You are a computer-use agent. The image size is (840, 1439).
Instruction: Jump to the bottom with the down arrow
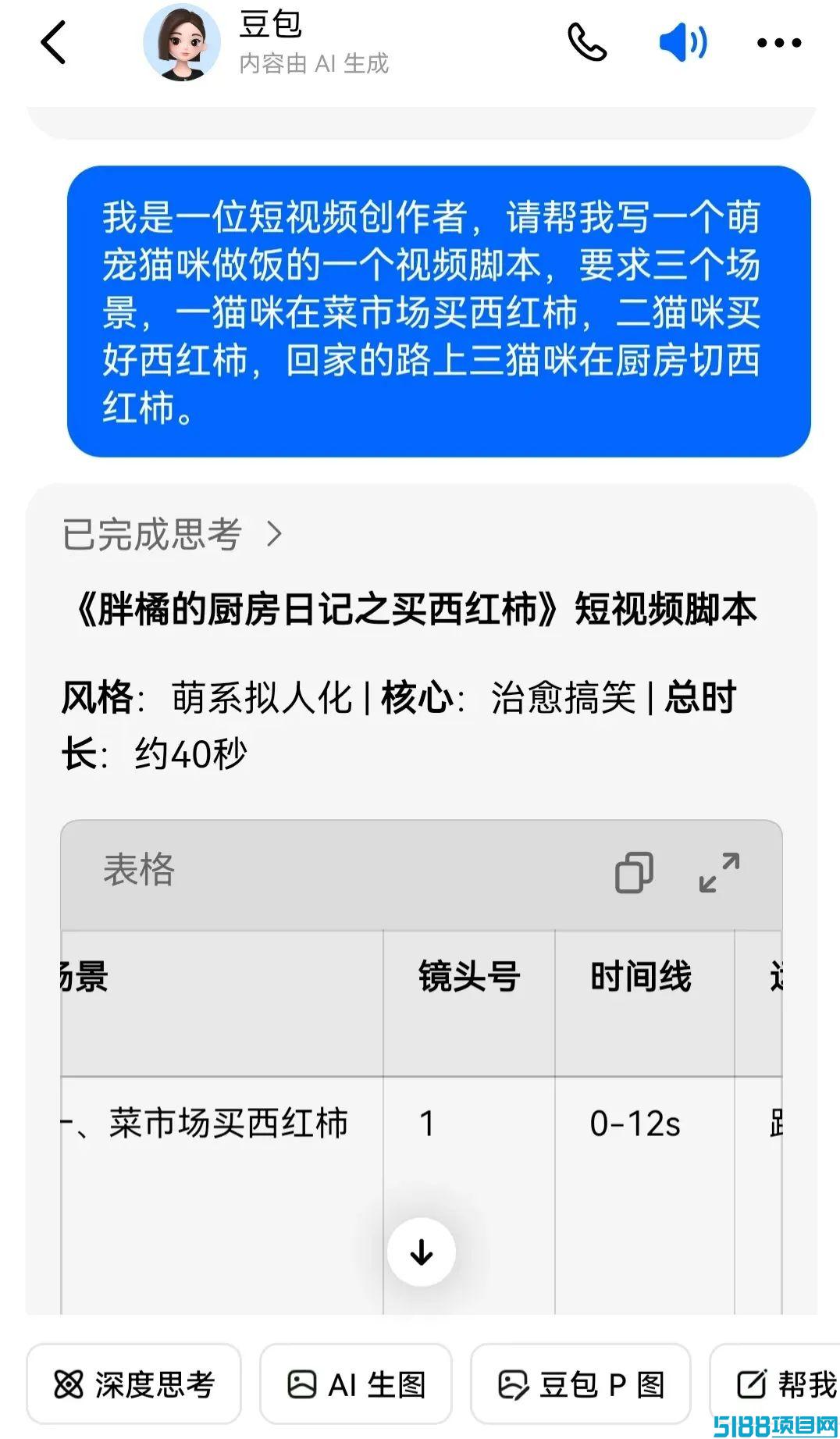[422, 1252]
